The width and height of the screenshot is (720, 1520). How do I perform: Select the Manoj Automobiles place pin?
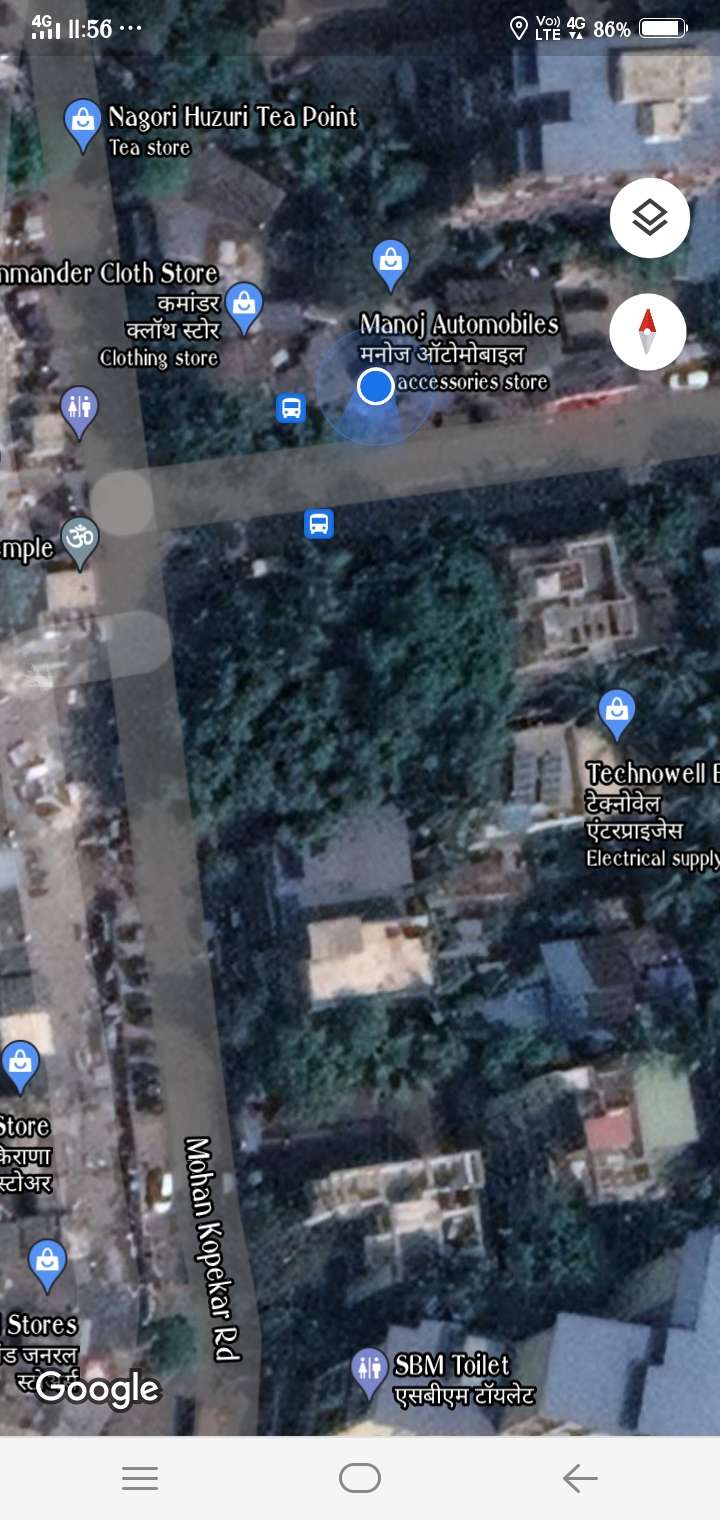(390, 264)
